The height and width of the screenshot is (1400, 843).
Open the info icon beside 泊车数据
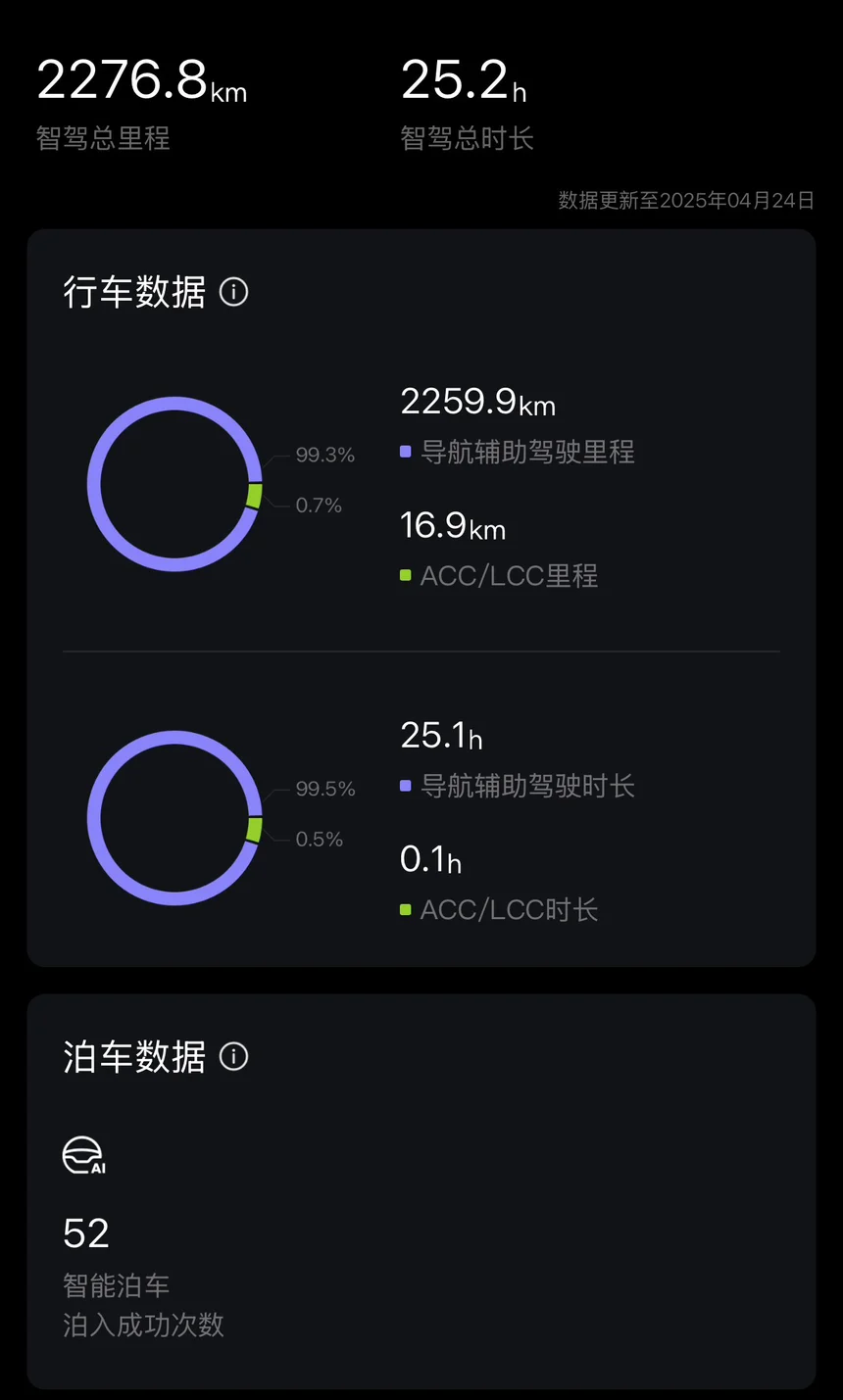[x=233, y=1056]
